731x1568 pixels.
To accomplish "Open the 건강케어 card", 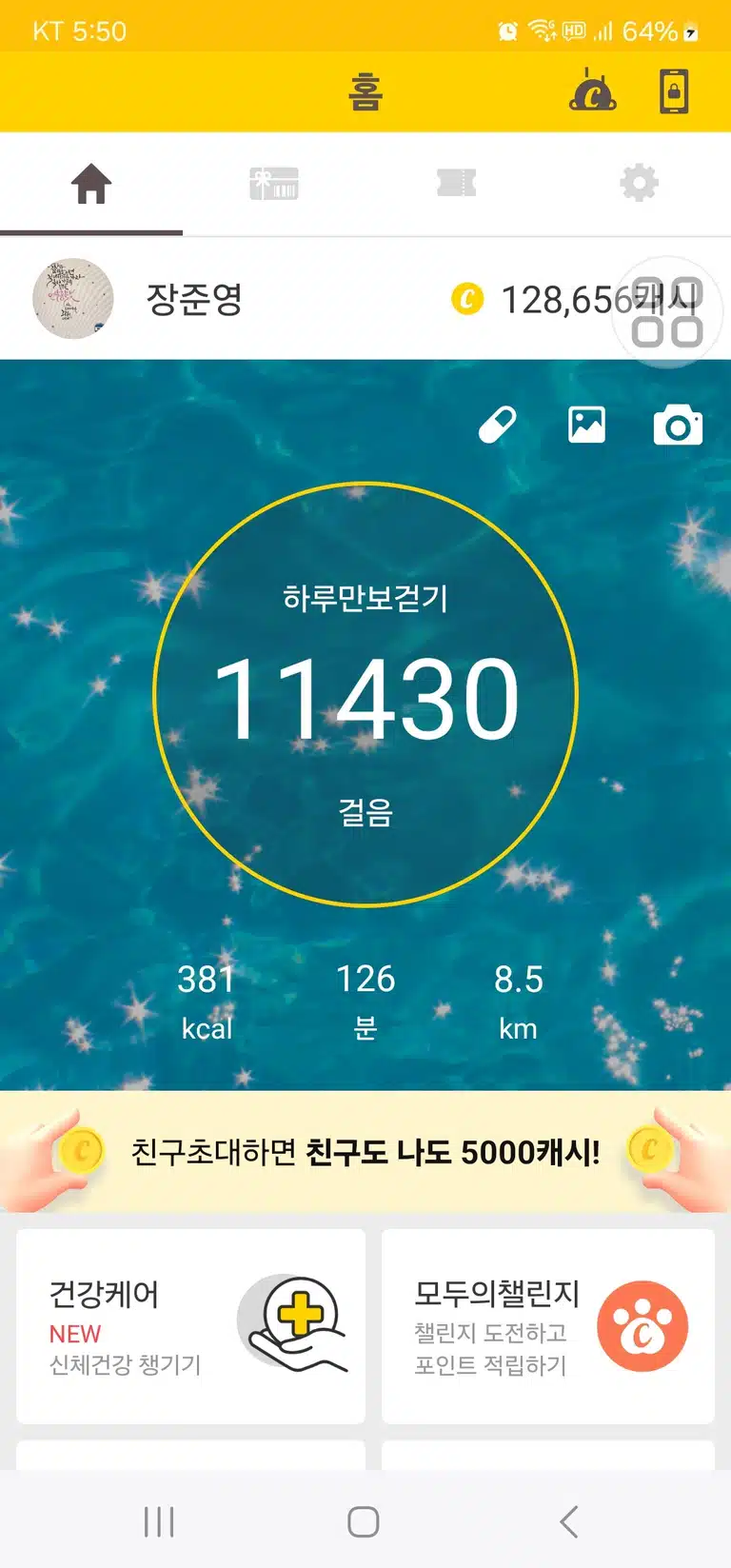I will [190, 1326].
